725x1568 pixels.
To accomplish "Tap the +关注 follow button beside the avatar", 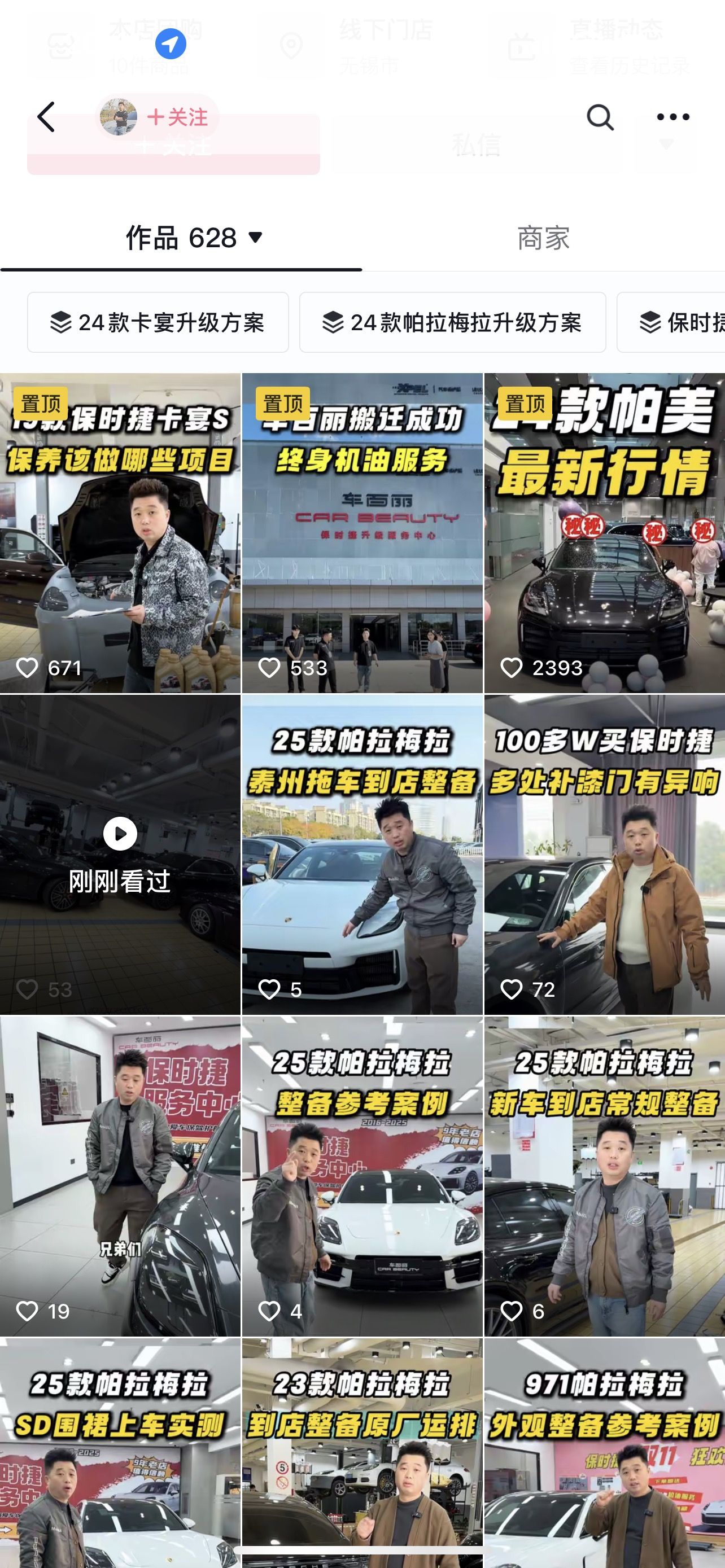I will point(177,117).
